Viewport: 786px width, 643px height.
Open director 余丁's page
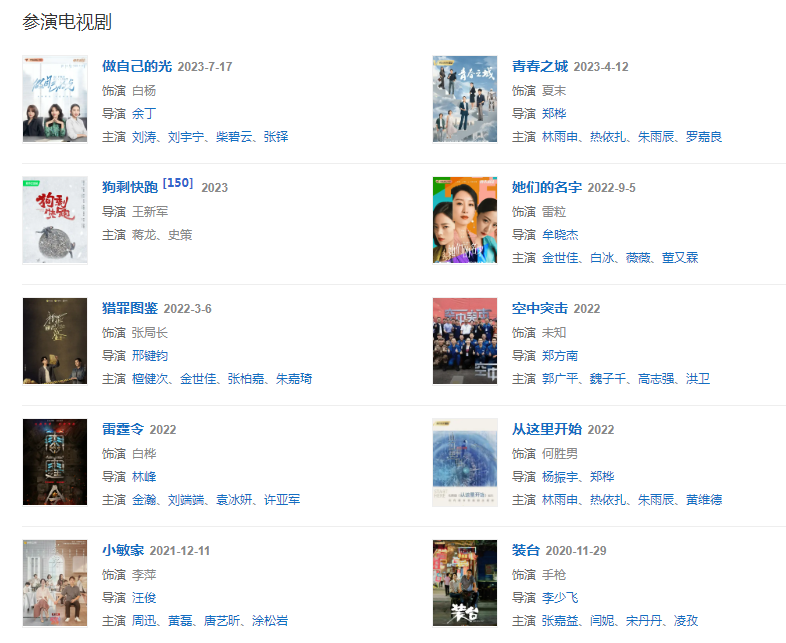click(144, 113)
